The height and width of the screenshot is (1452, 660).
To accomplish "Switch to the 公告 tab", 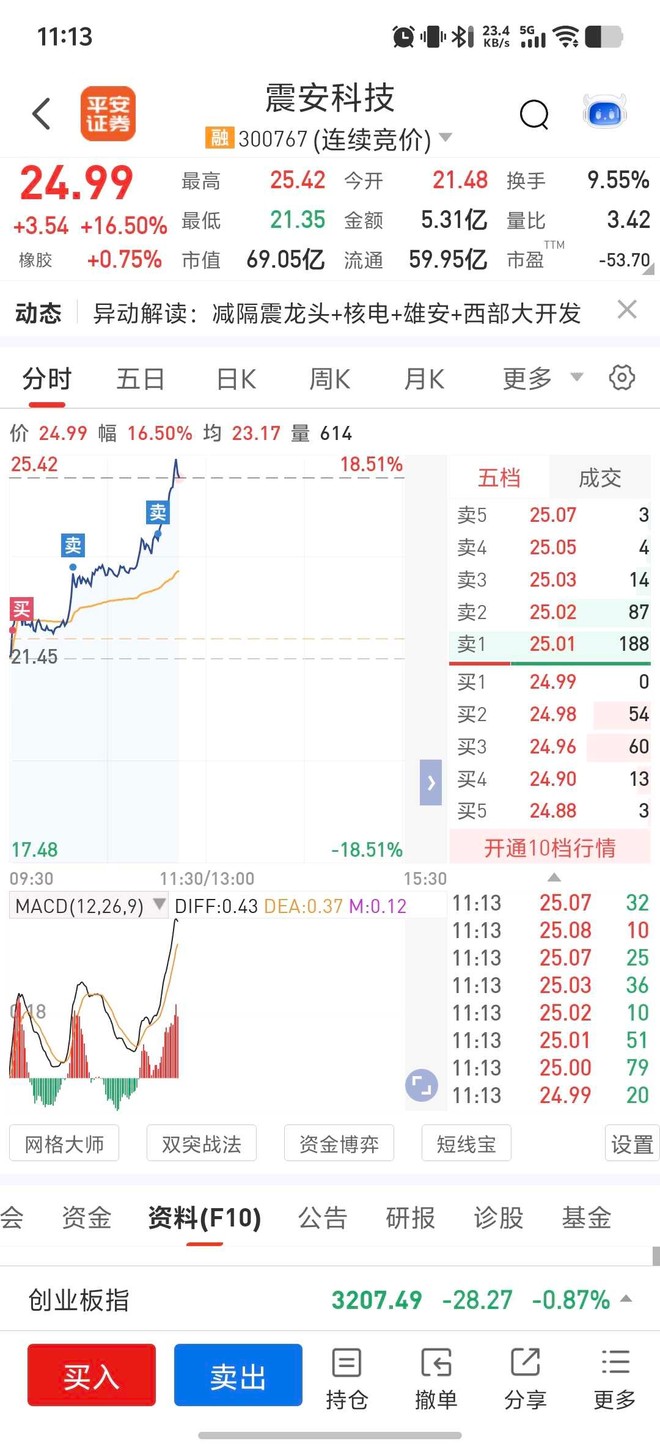I will [x=323, y=1217].
